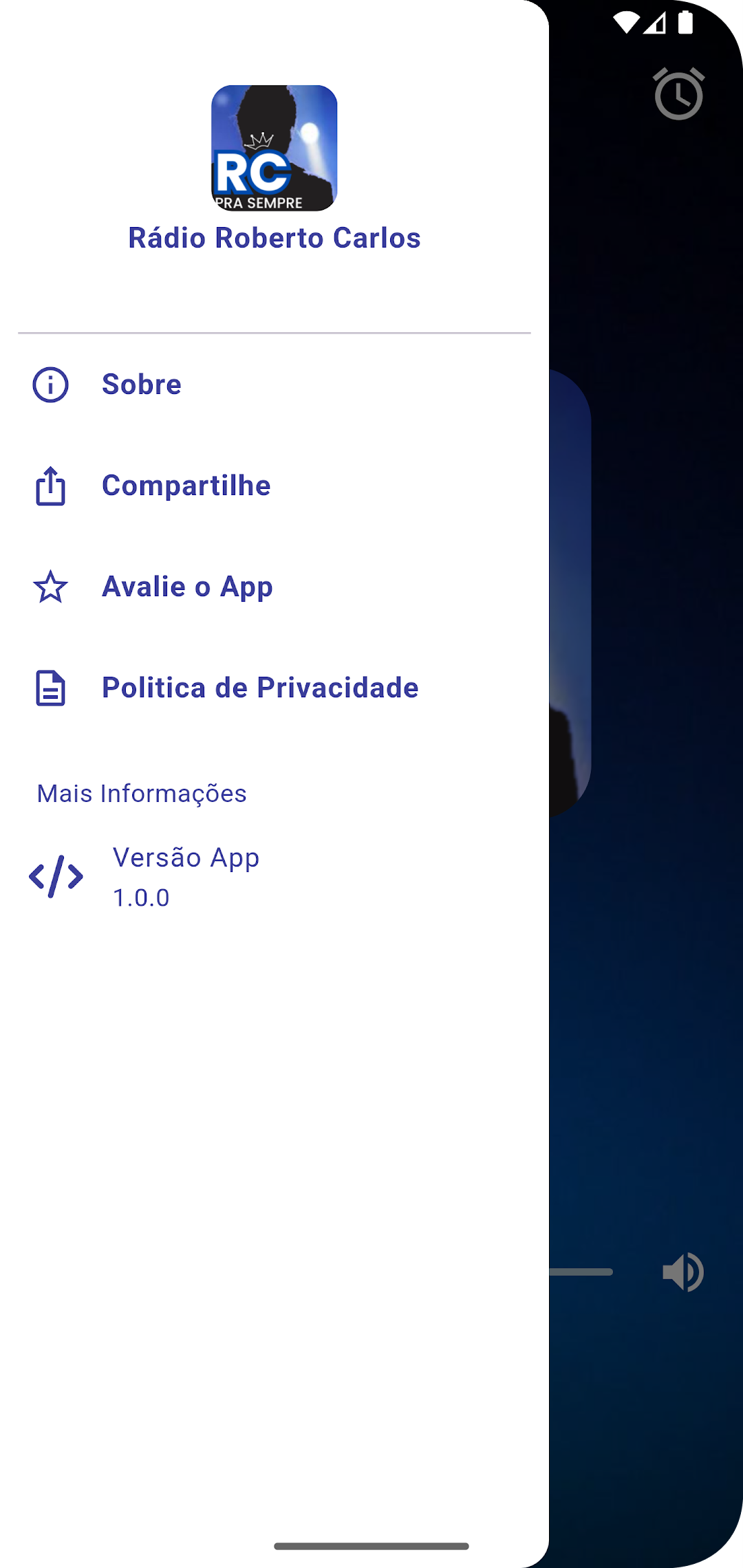Open Politica de Privacidade
The width and height of the screenshot is (743, 1568).
click(274, 688)
